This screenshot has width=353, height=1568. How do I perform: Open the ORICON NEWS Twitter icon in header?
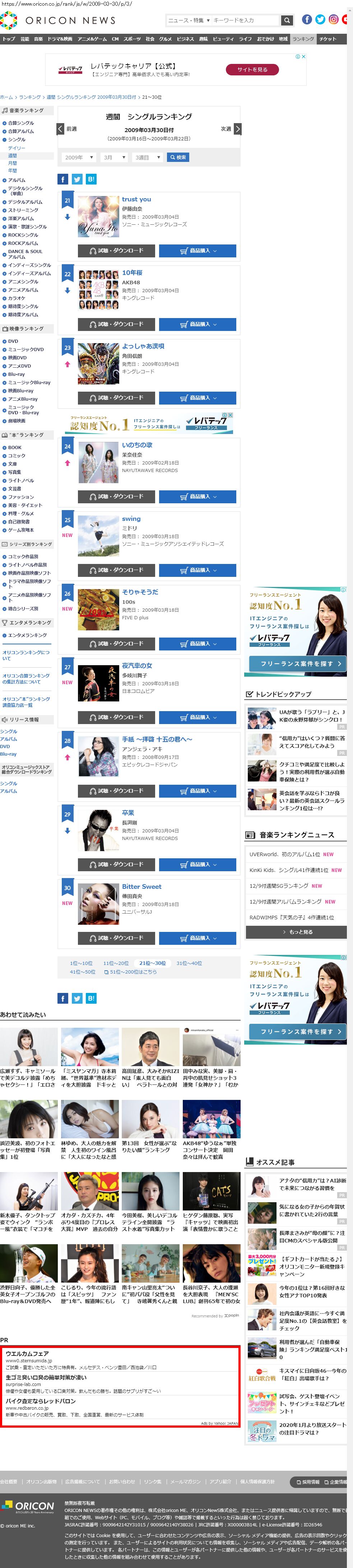(x=320, y=19)
